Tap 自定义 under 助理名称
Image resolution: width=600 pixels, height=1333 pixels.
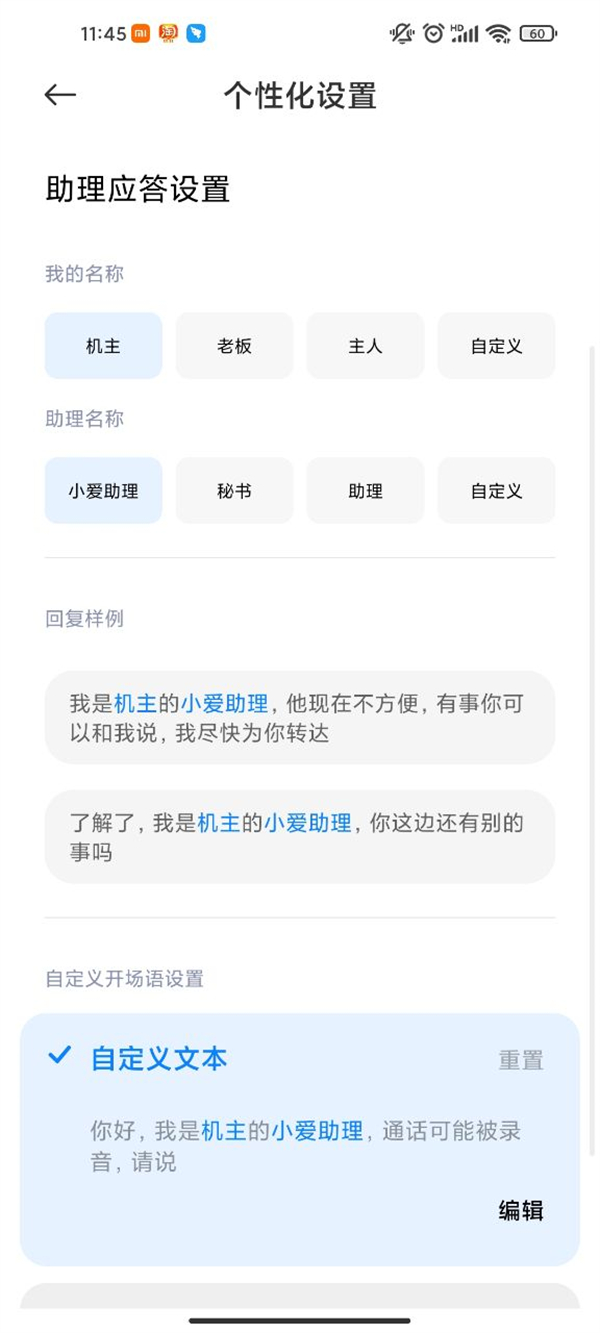coord(496,491)
